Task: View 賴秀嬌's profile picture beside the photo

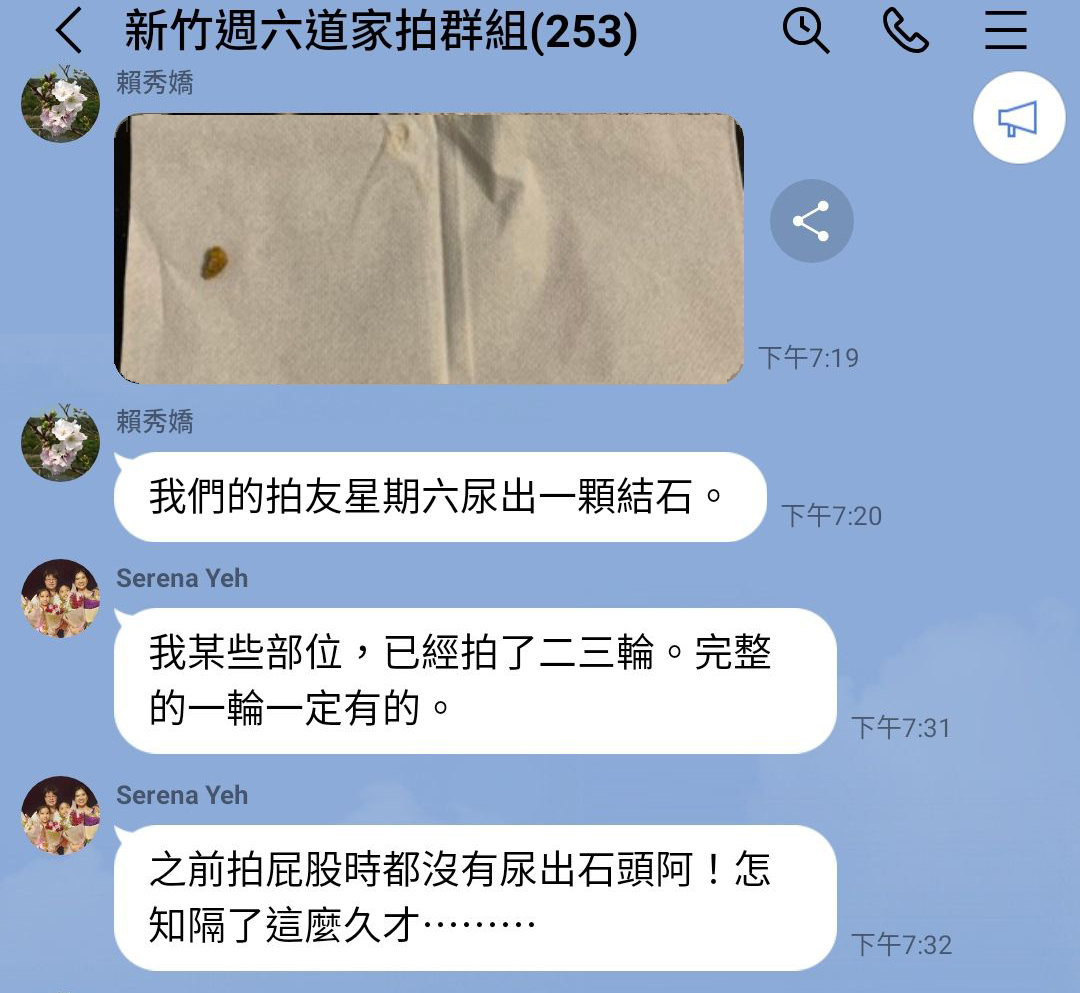Action: click(60, 104)
